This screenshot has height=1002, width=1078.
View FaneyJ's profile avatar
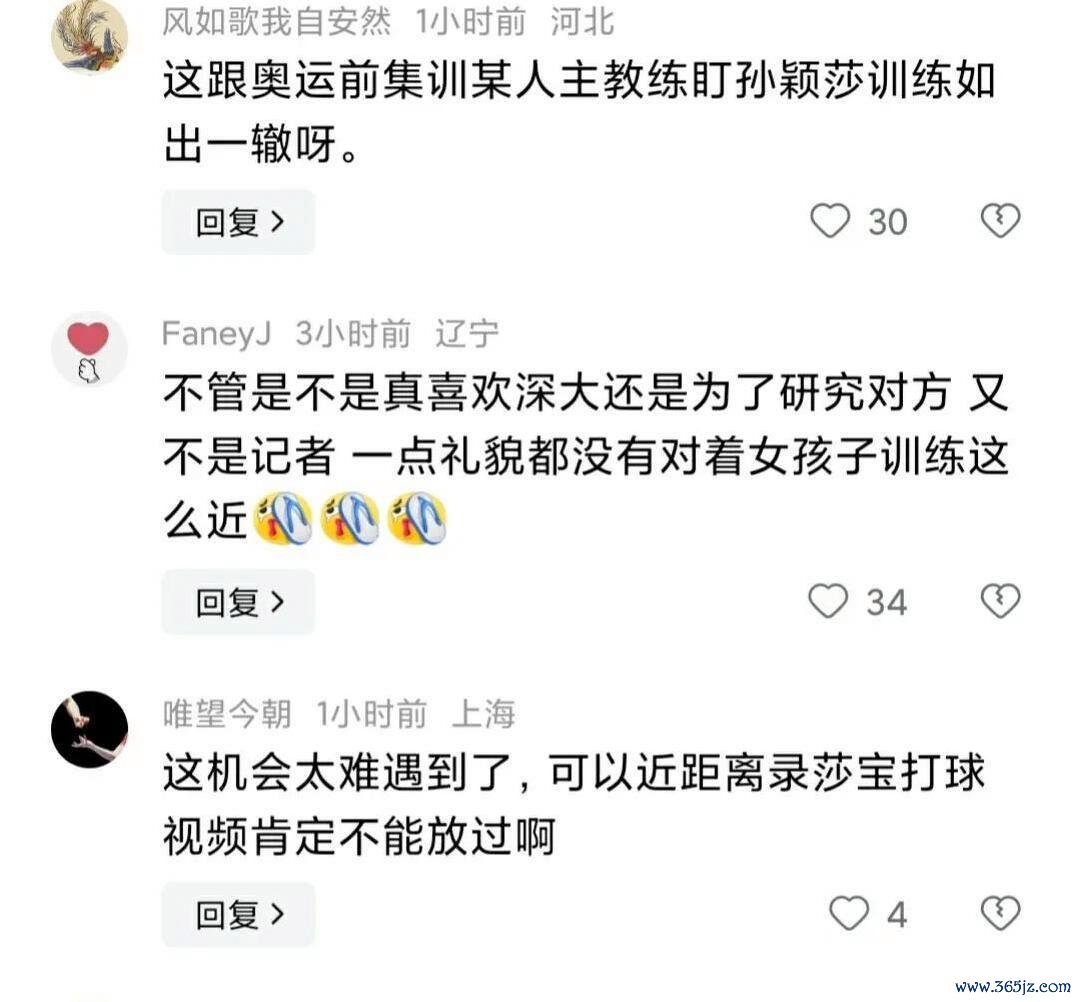(x=89, y=349)
